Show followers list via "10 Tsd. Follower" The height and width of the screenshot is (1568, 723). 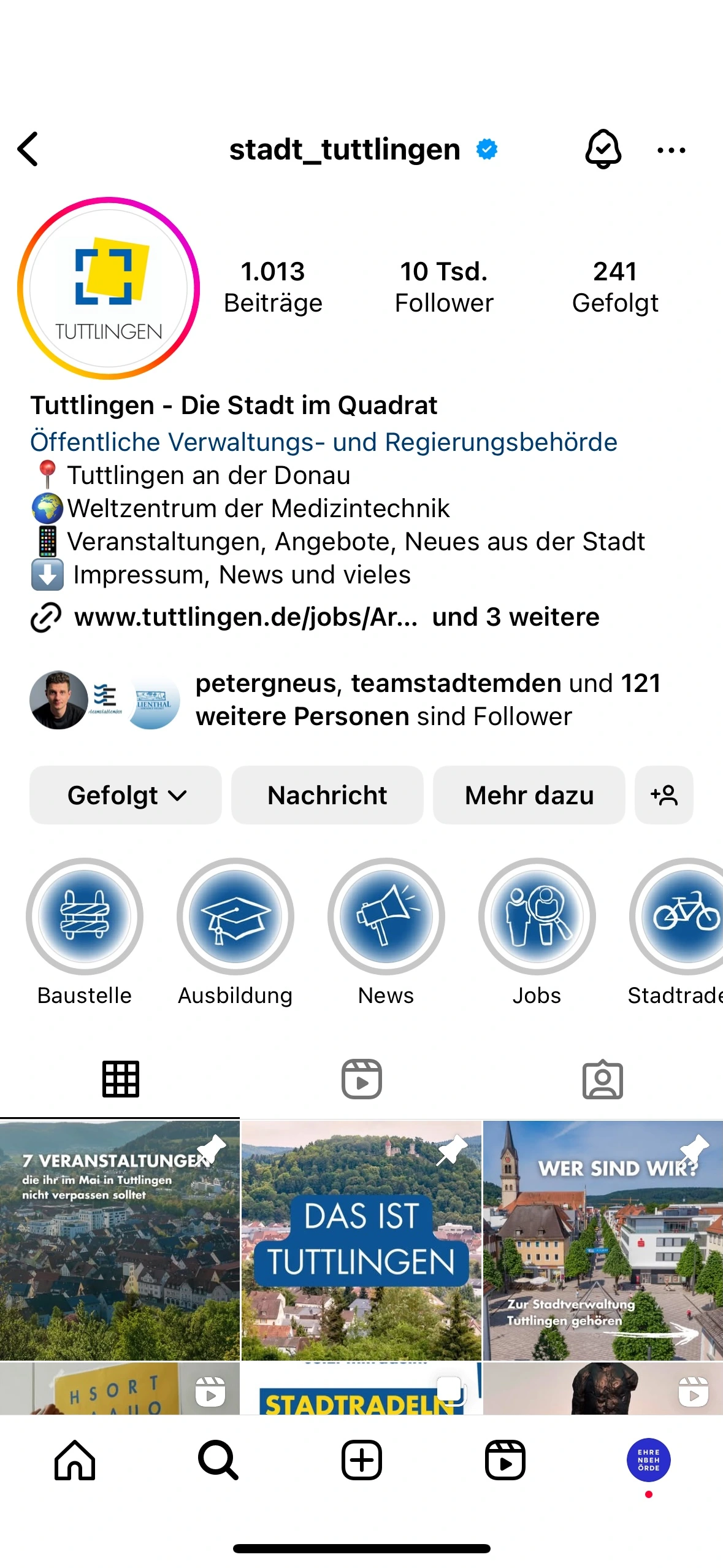(444, 285)
